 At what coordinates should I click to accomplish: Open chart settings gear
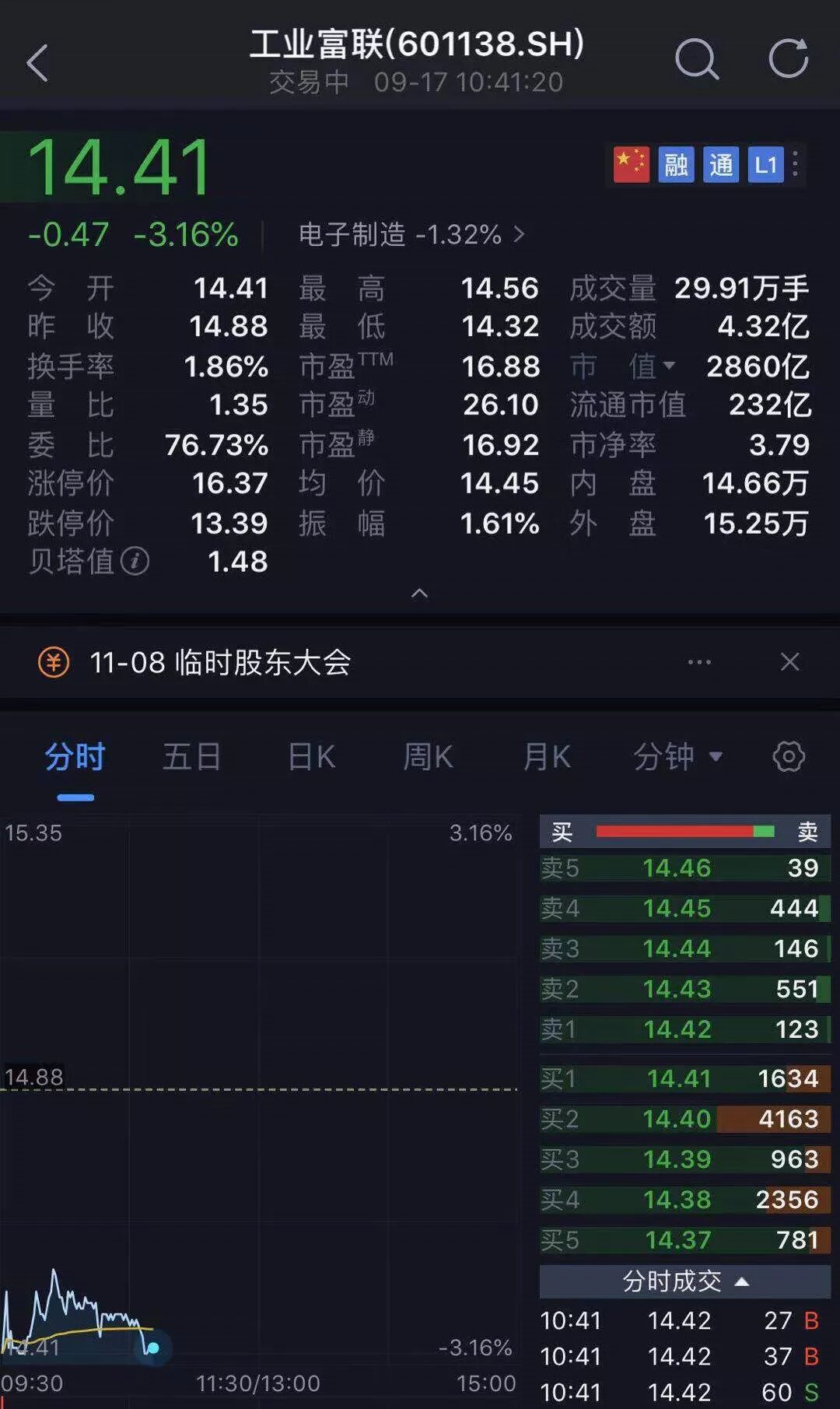[789, 756]
